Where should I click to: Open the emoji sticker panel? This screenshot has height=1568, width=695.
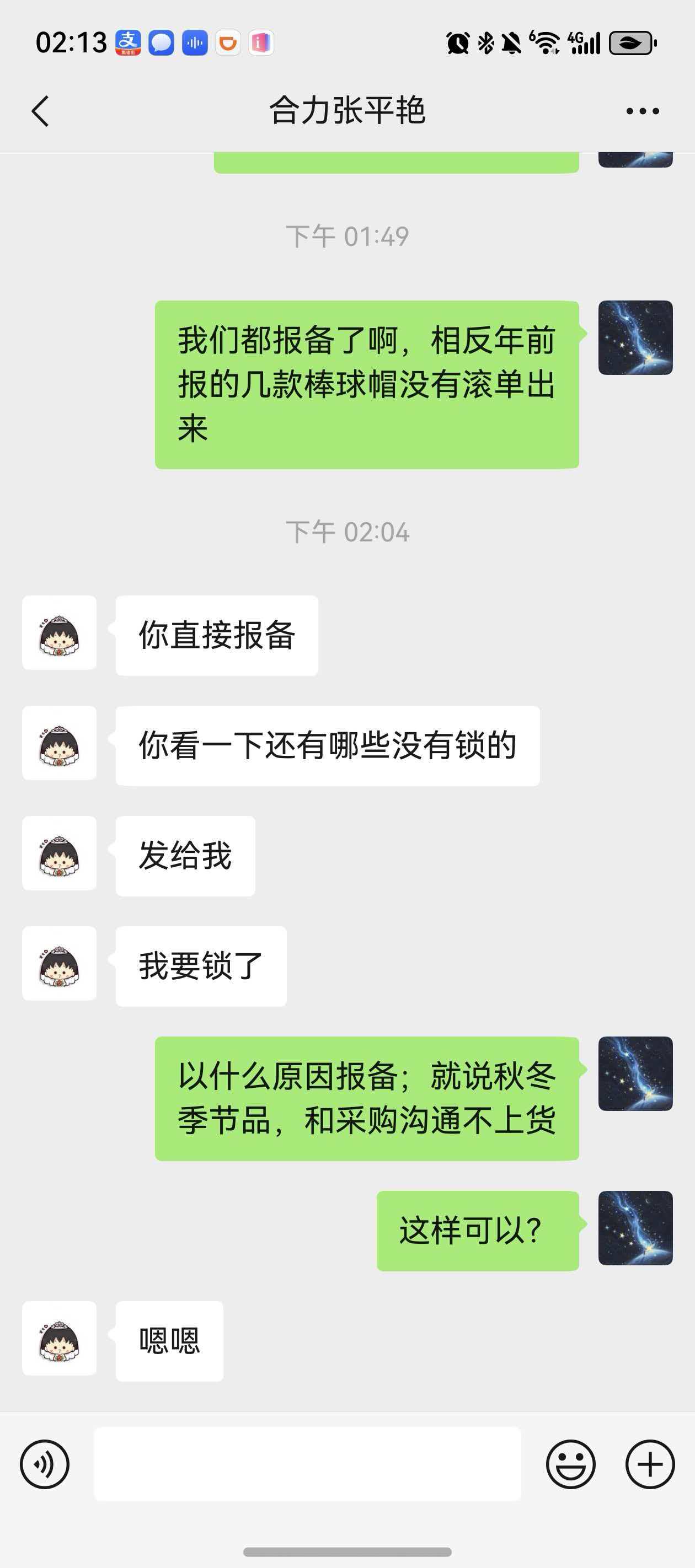(570, 1464)
